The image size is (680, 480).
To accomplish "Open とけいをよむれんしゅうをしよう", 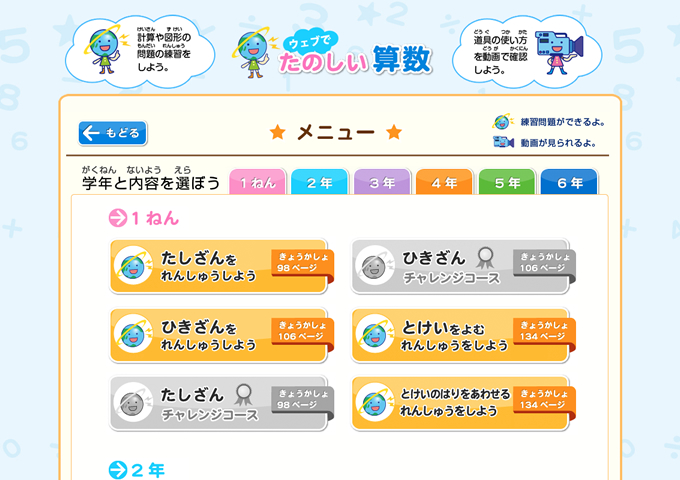I will pos(461,336).
